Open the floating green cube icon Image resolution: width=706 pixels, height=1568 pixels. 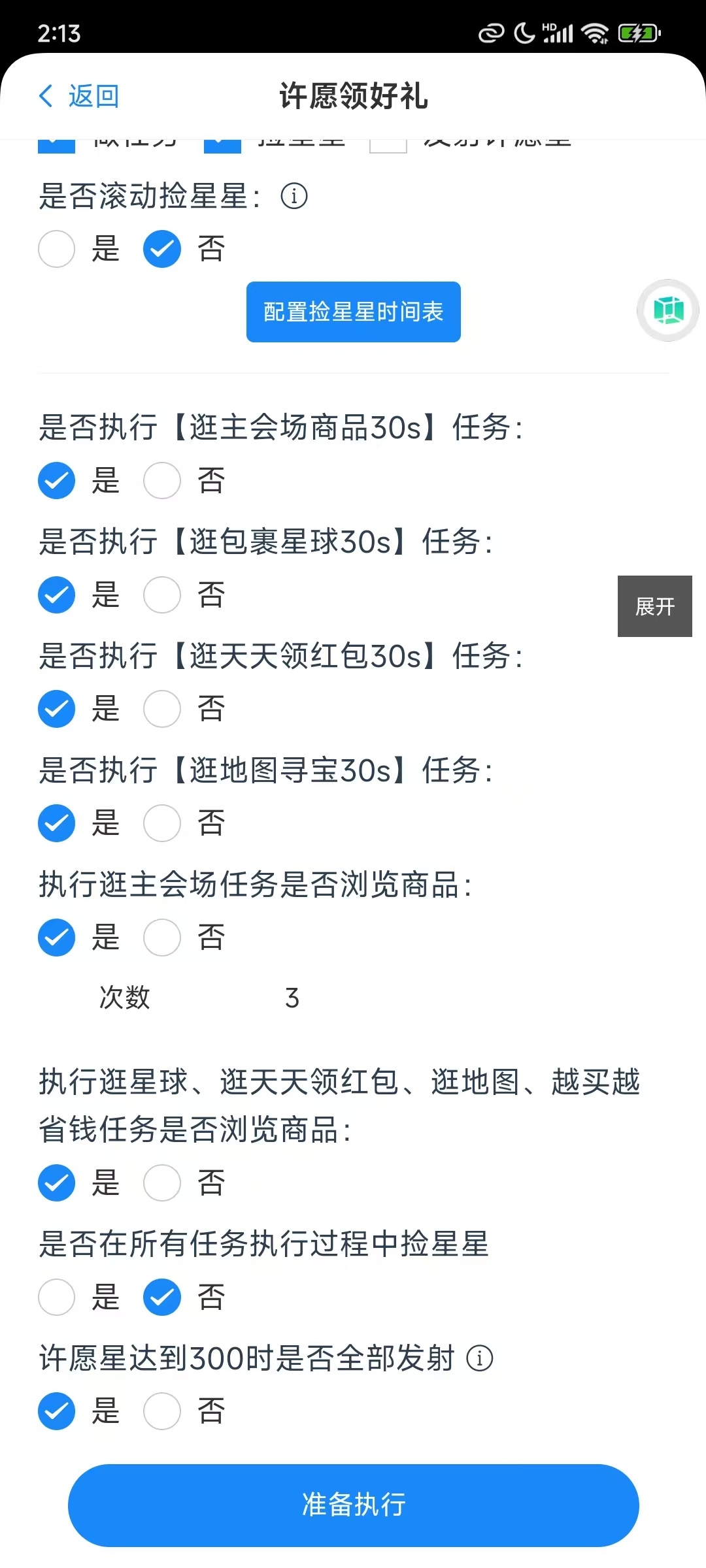coord(668,310)
